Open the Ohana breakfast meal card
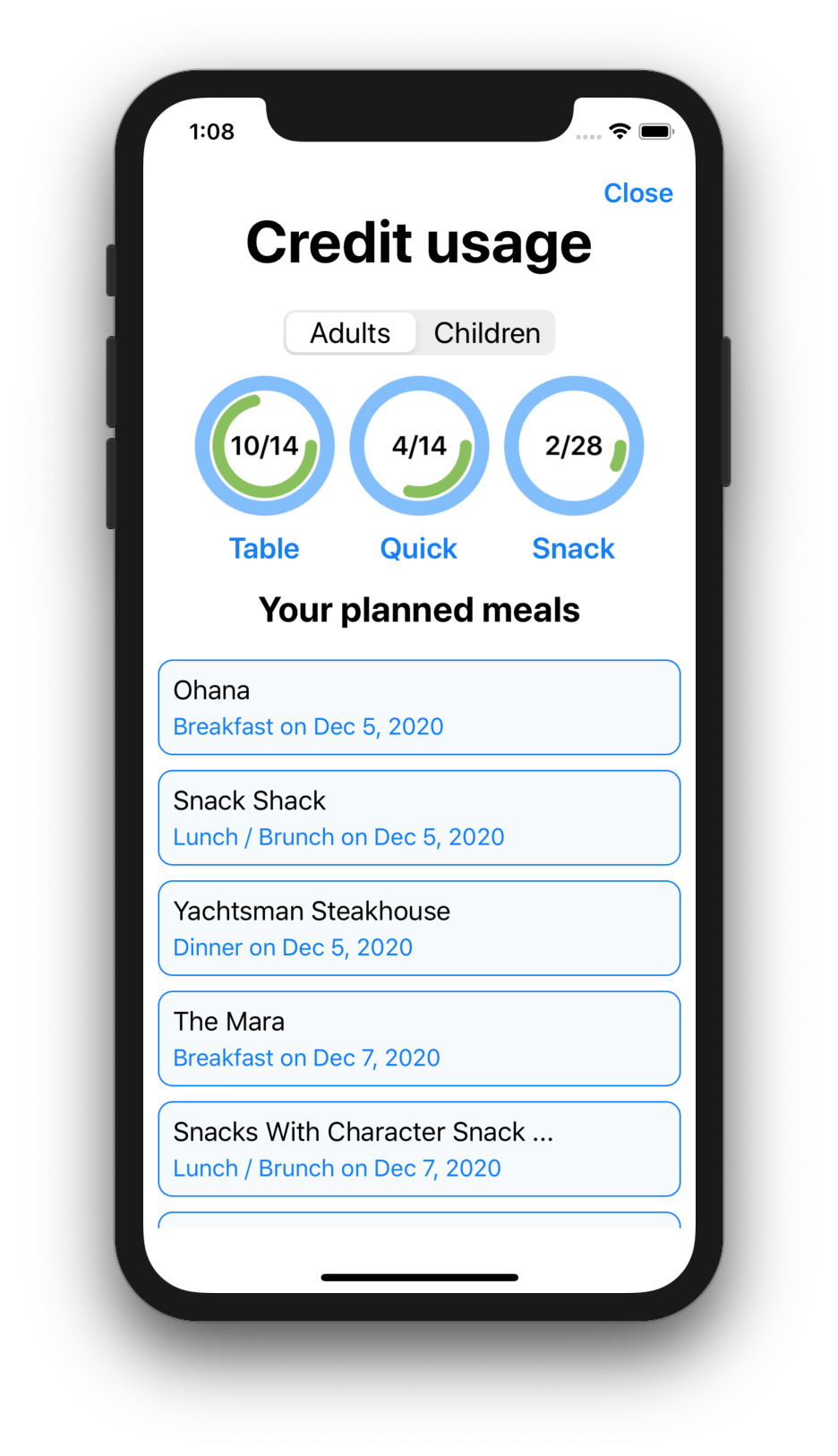Viewport: 838px width, 1456px height. point(419,707)
